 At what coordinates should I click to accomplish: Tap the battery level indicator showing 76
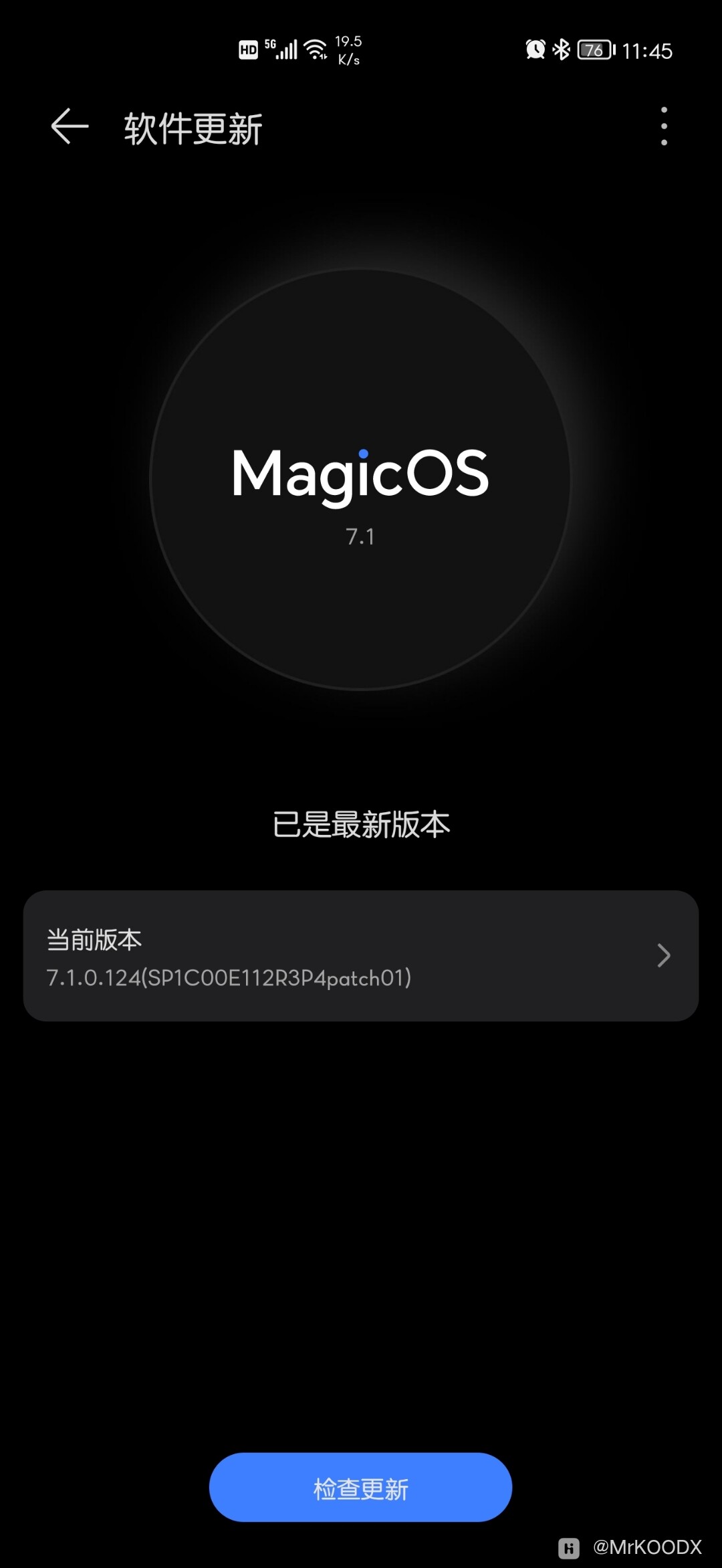pos(594,50)
